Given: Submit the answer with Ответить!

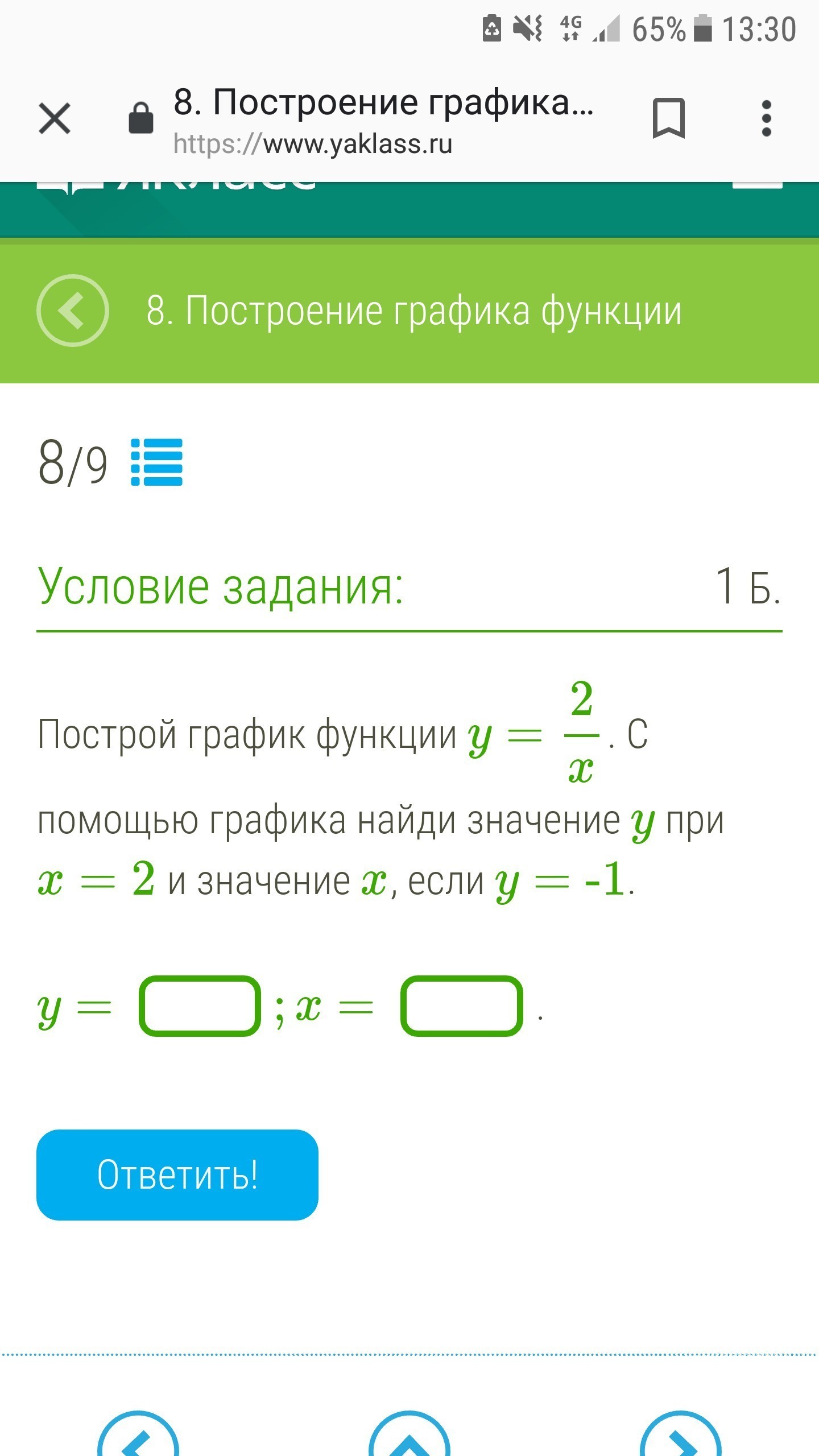Looking at the screenshot, I should [x=177, y=1175].
